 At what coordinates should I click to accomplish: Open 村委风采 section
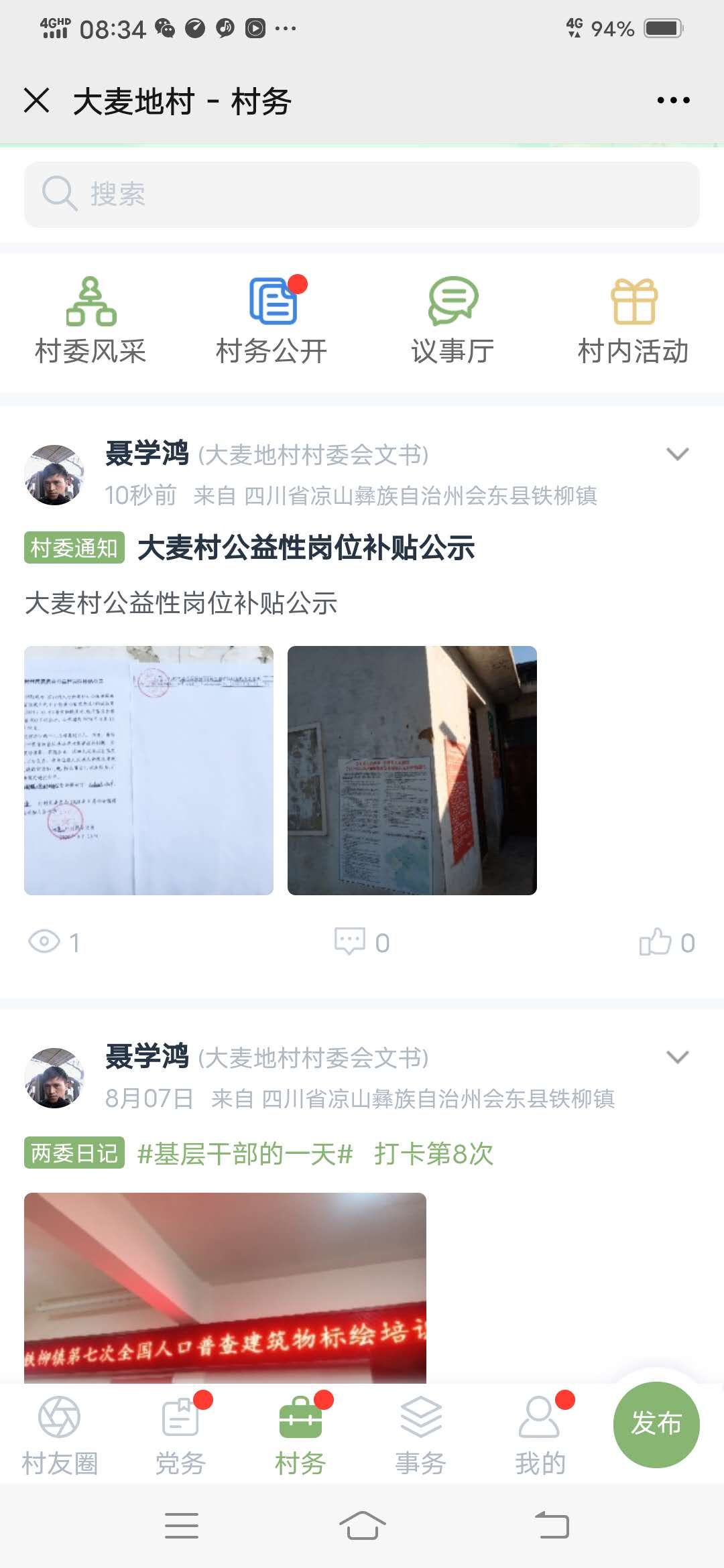click(x=90, y=320)
